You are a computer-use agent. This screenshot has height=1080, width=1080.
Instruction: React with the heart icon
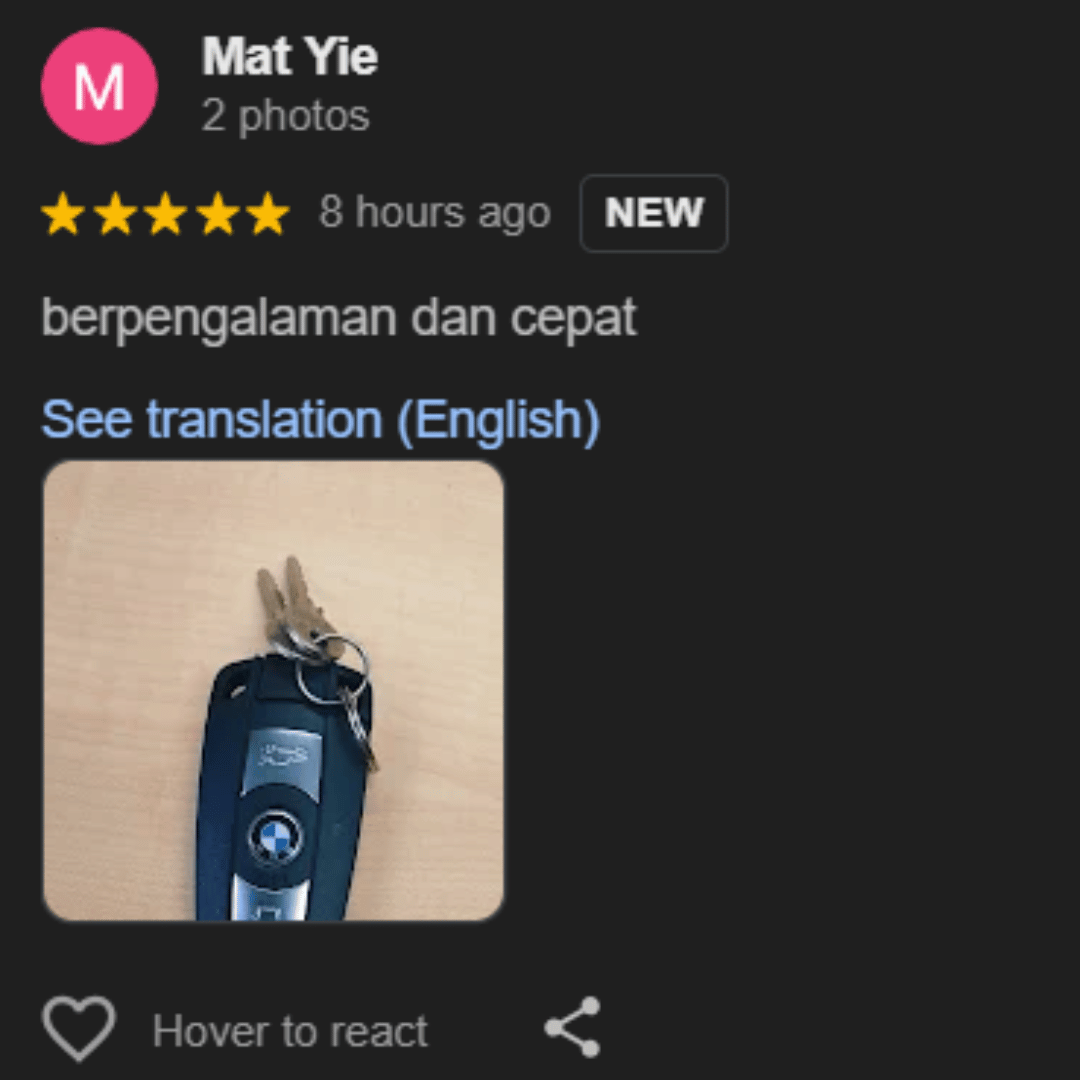pos(79,1029)
